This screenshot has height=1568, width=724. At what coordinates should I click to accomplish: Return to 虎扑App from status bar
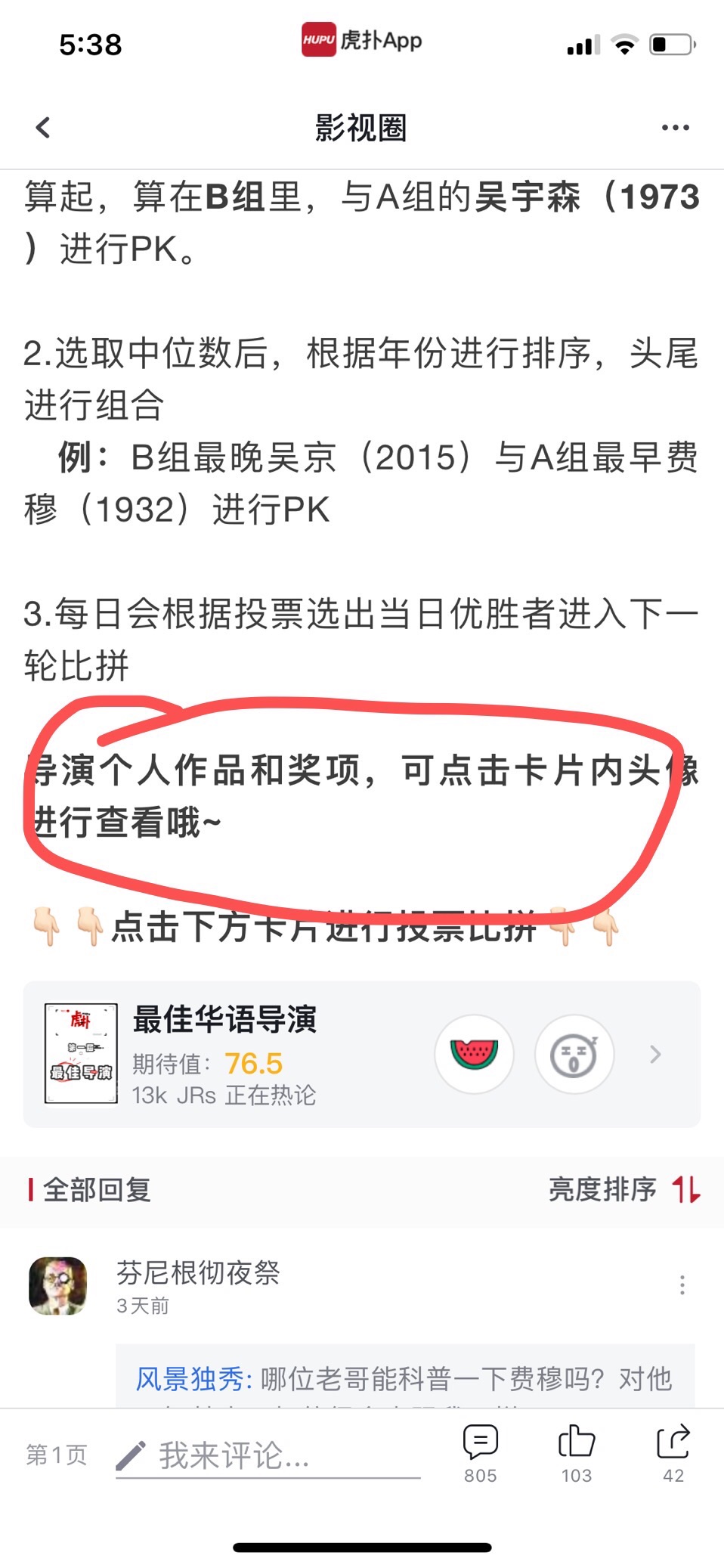pyautogui.click(x=362, y=40)
